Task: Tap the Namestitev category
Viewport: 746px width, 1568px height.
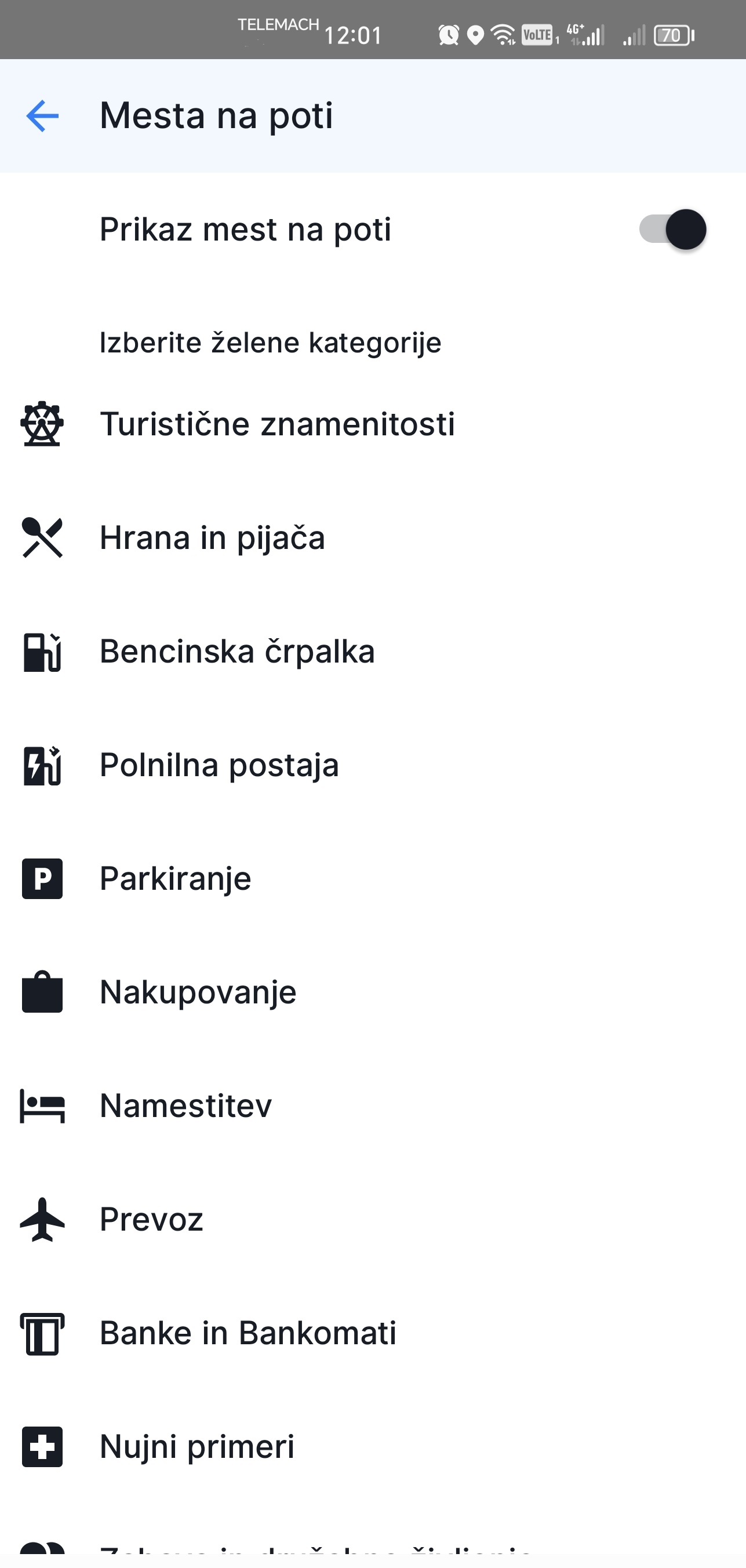Action: [373, 1106]
